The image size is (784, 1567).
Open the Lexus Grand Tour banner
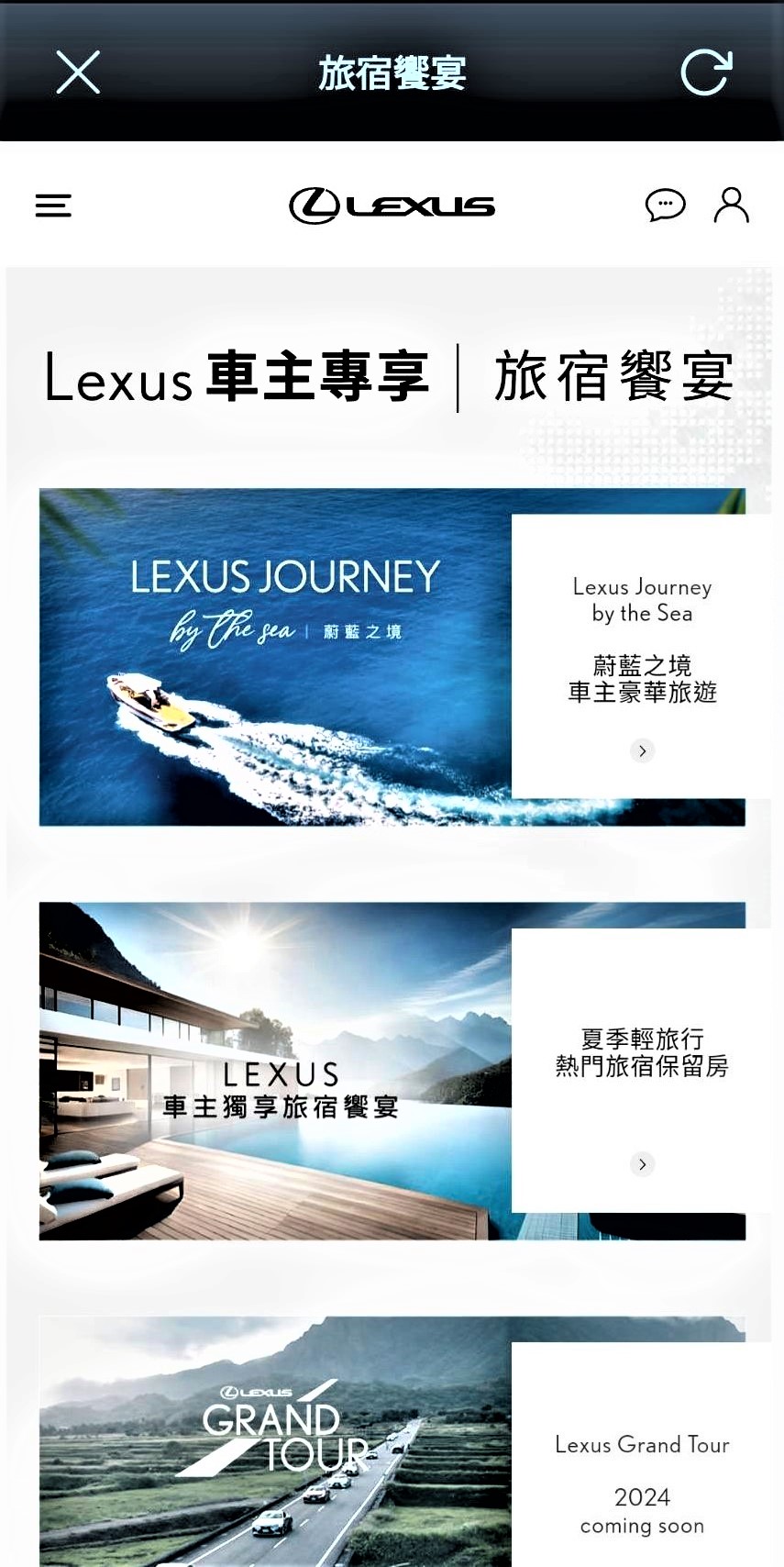(x=275, y=1440)
